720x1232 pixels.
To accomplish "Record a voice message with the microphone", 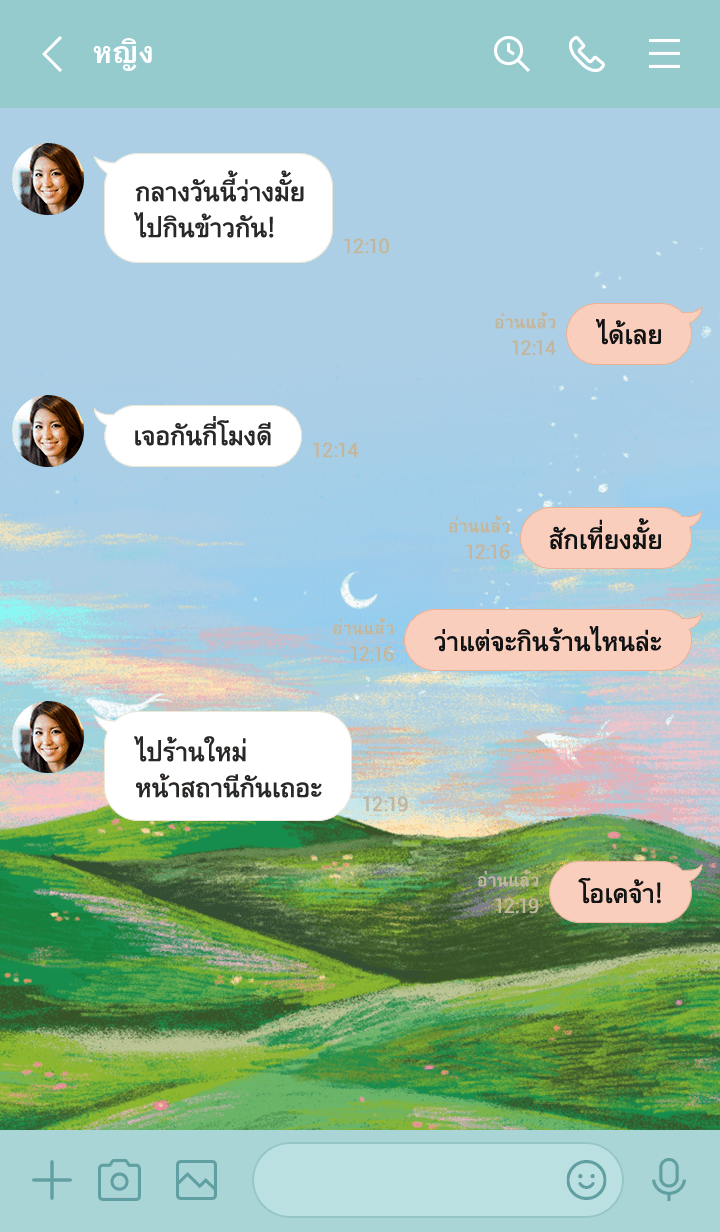I will 668,1180.
